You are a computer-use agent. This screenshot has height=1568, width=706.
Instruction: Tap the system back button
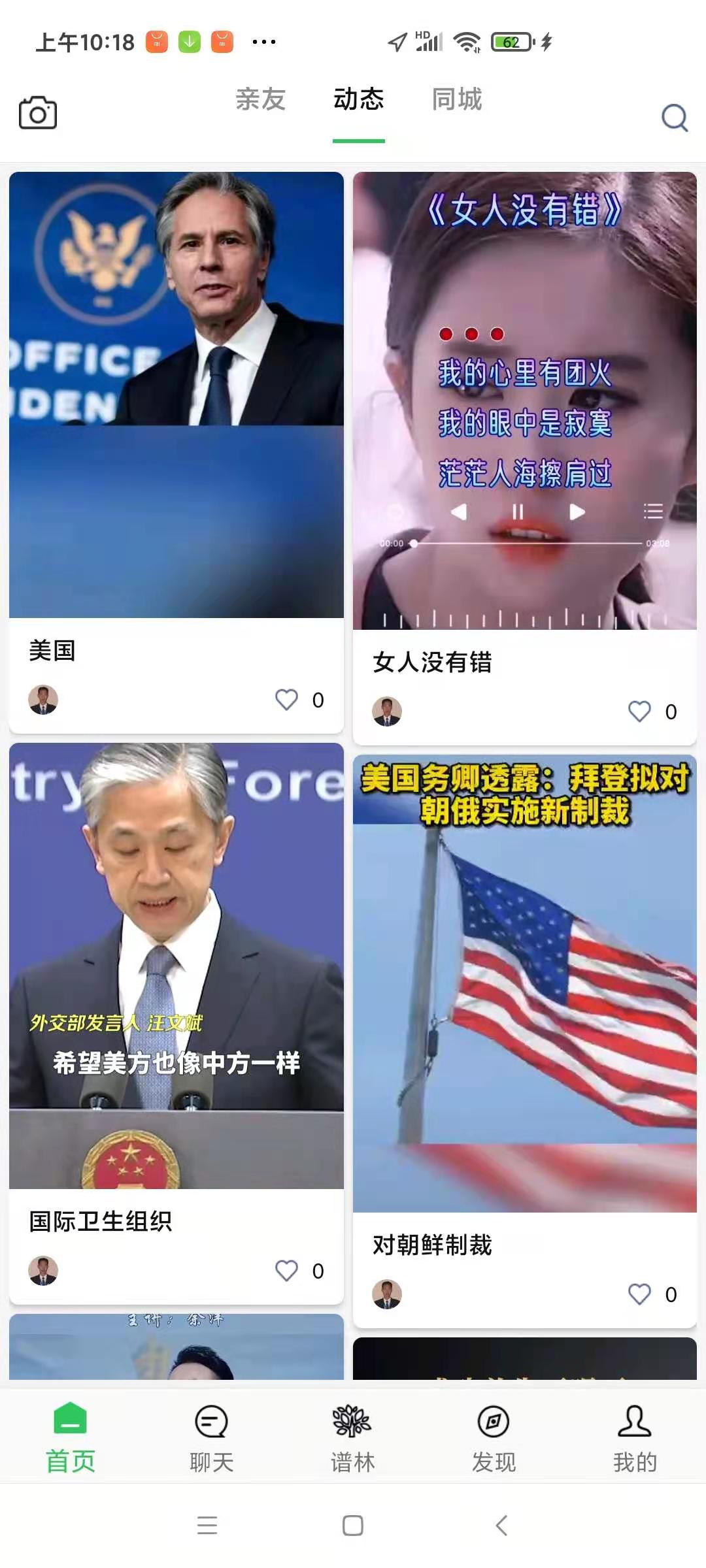[501, 1526]
